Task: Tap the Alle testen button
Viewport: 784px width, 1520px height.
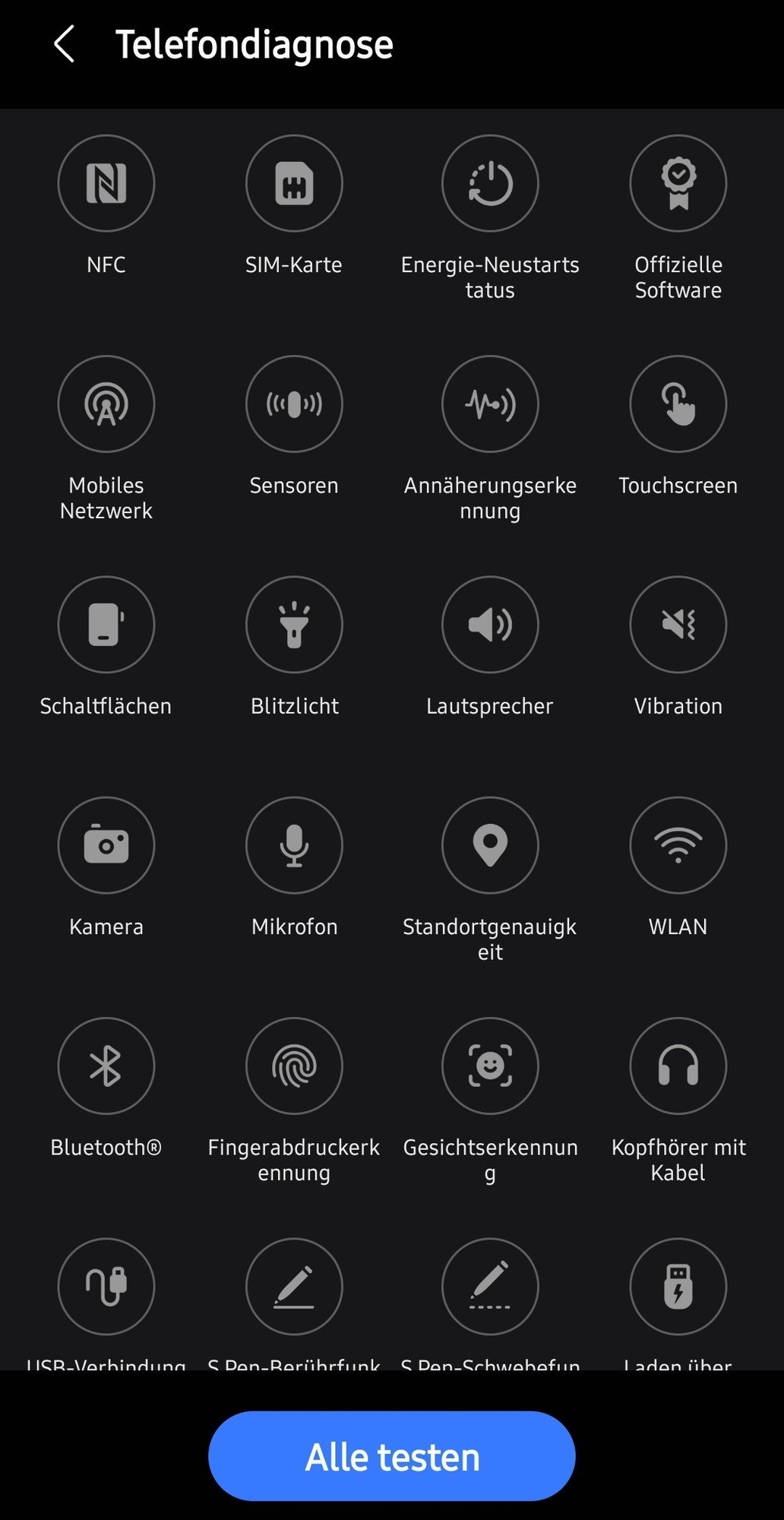Action: (392, 1456)
